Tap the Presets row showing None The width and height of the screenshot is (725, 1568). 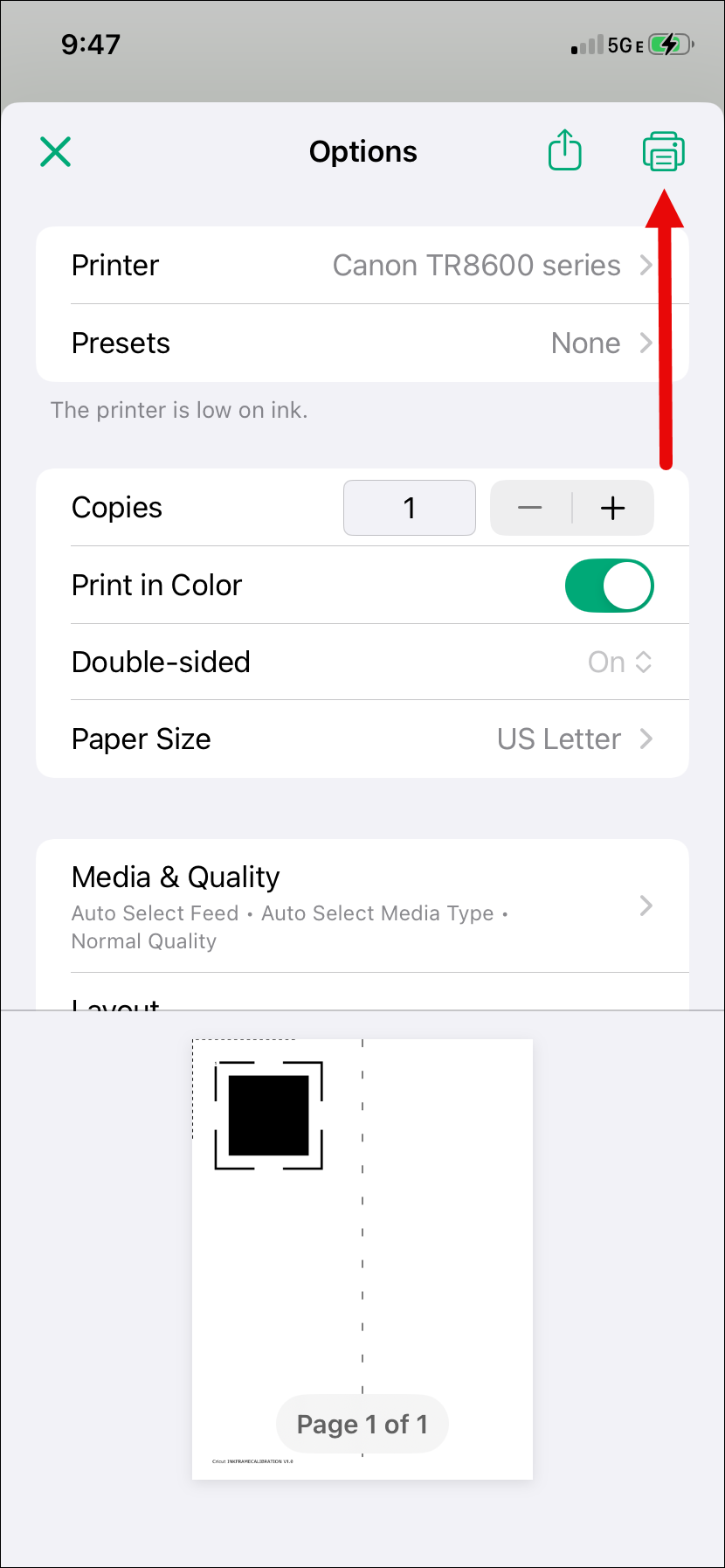(x=362, y=343)
